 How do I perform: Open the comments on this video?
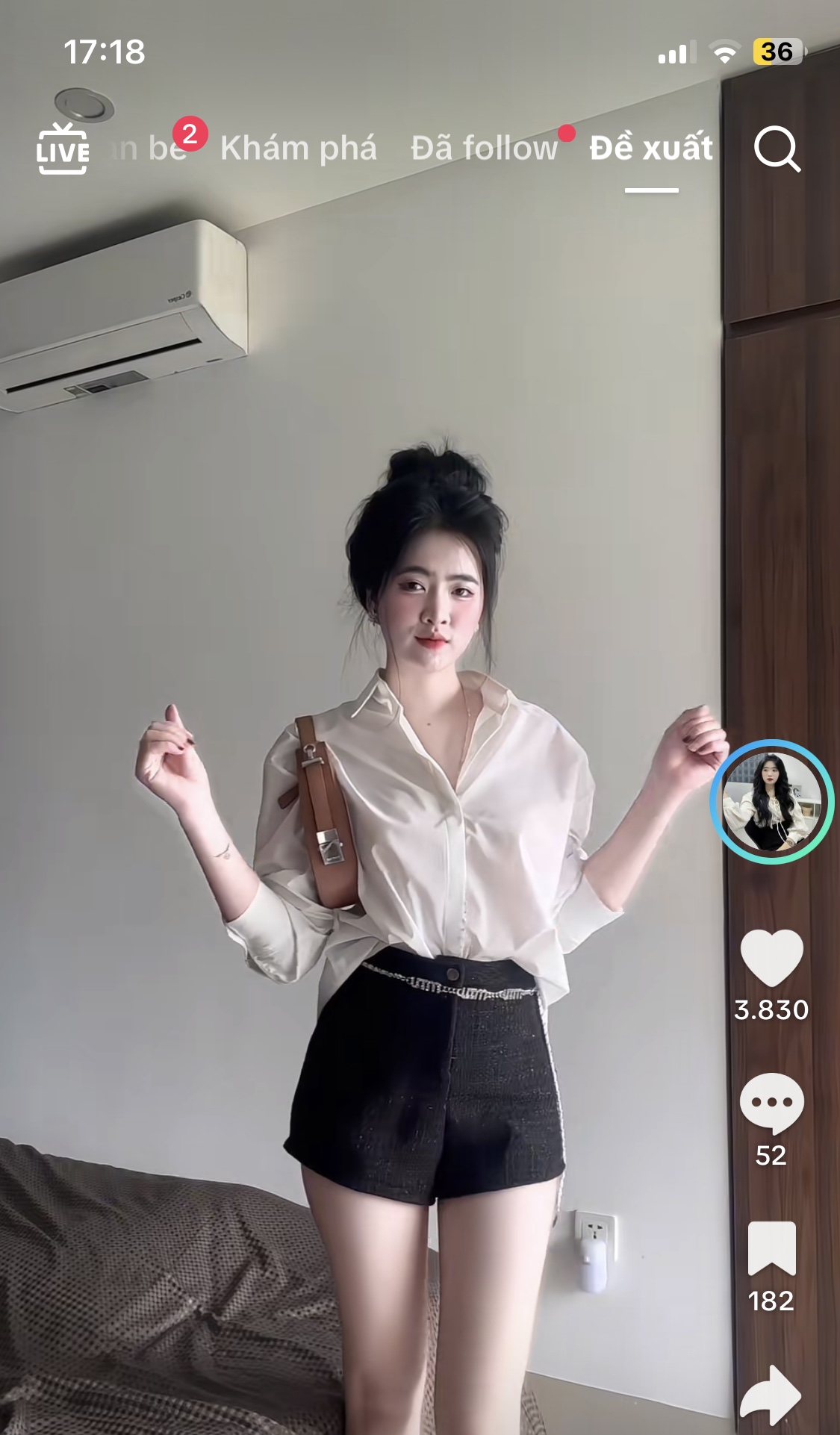click(771, 1103)
